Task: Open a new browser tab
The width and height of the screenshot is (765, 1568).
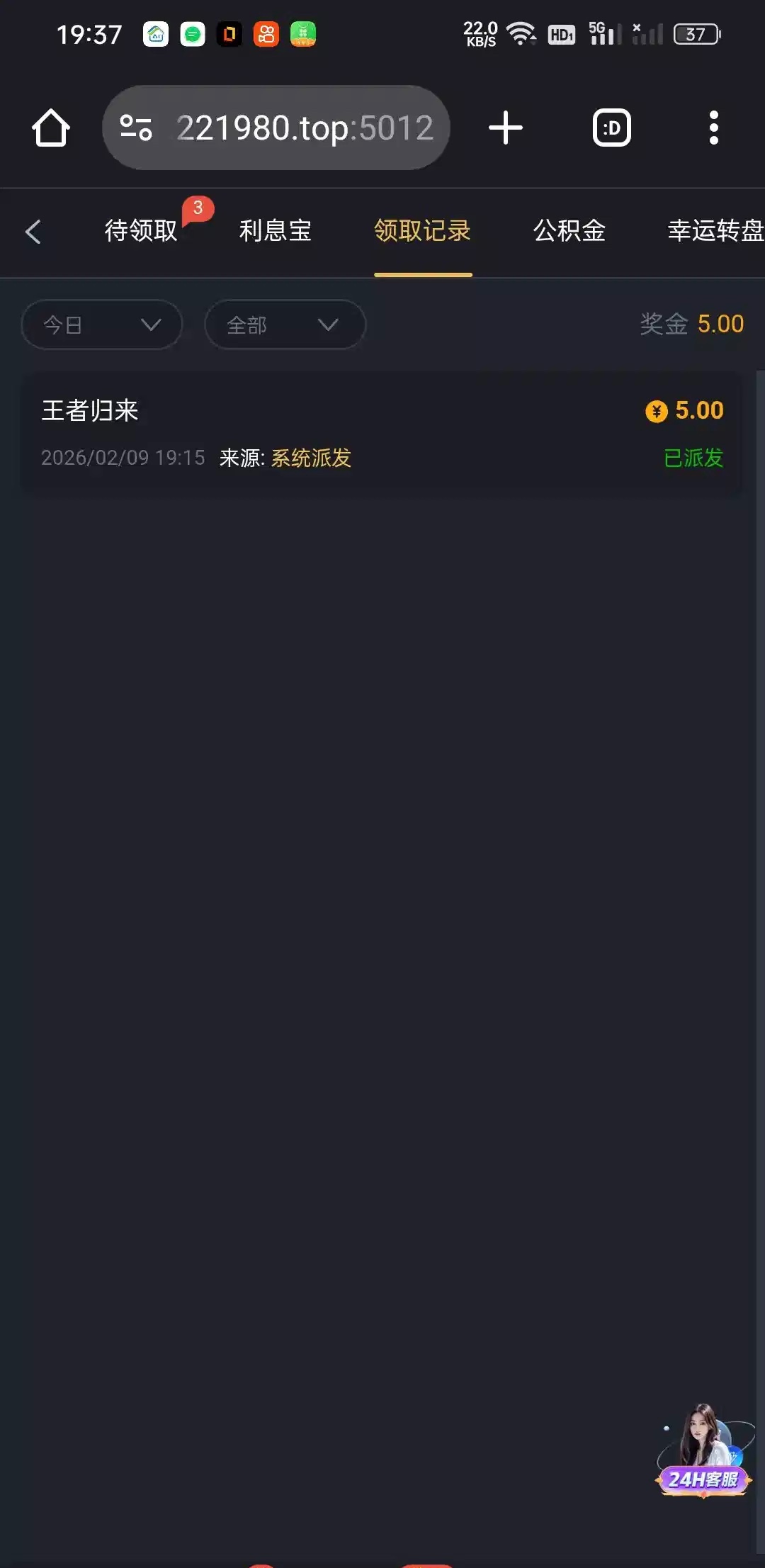Action: point(506,128)
